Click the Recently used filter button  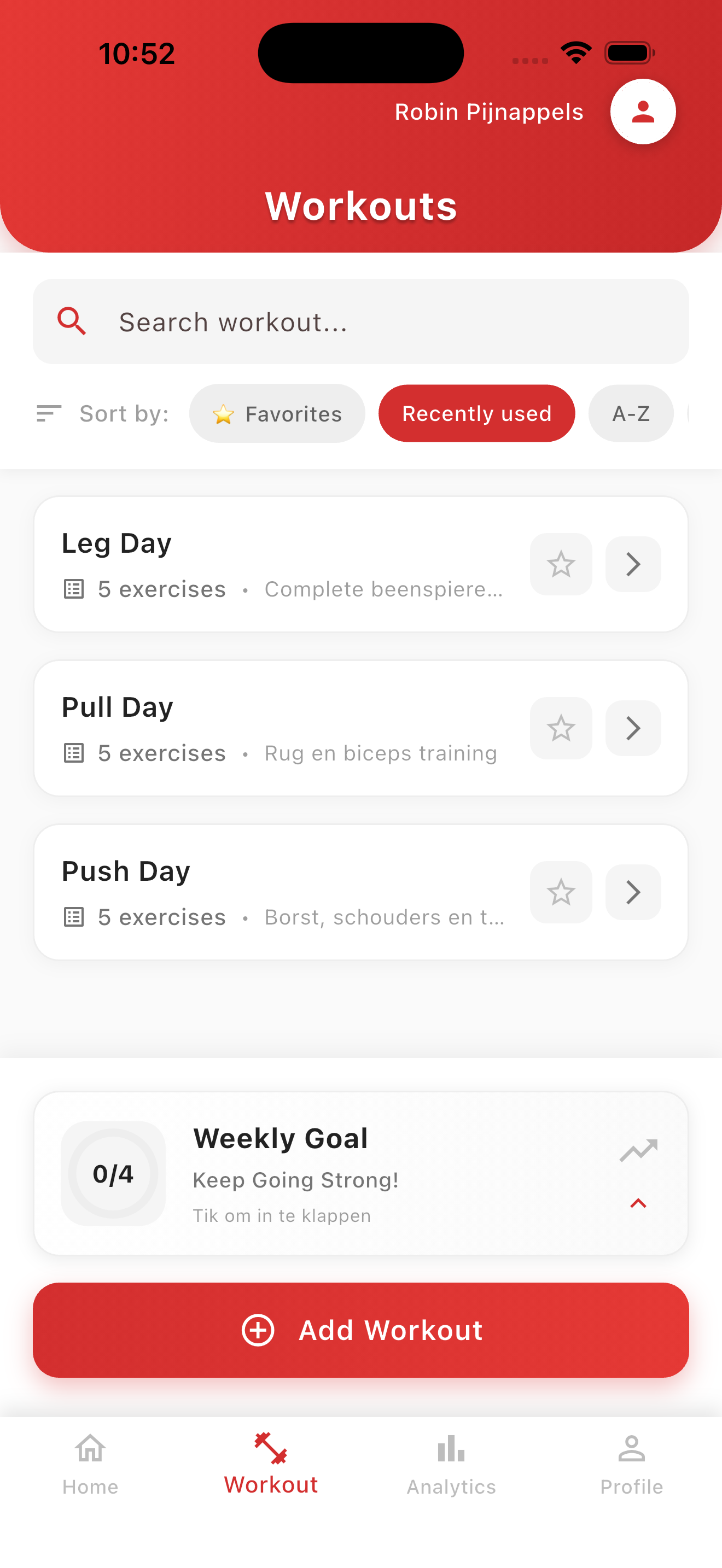pyautogui.click(x=476, y=413)
